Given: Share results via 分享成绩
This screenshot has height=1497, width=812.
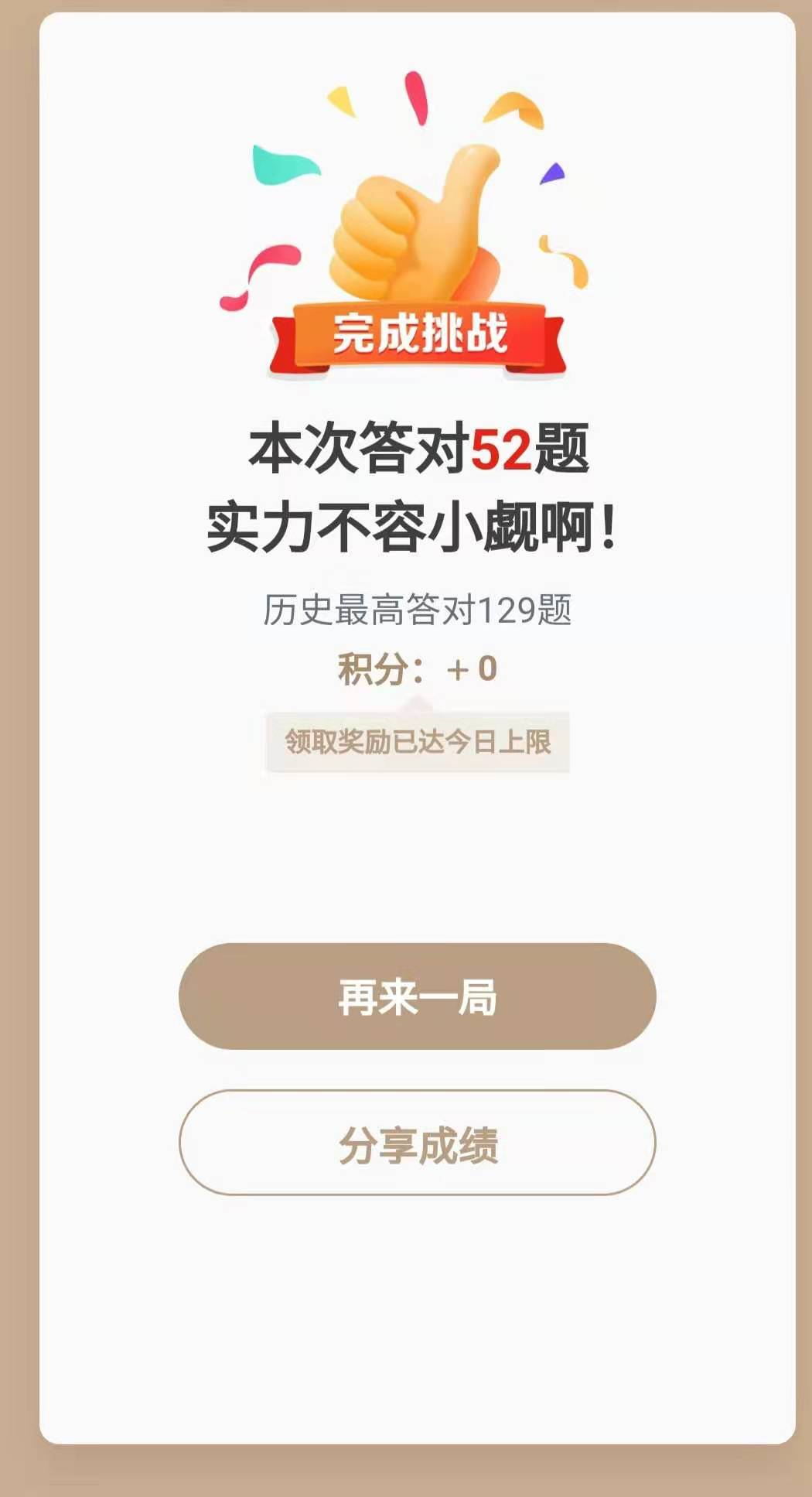Looking at the screenshot, I should coord(417,1143).
